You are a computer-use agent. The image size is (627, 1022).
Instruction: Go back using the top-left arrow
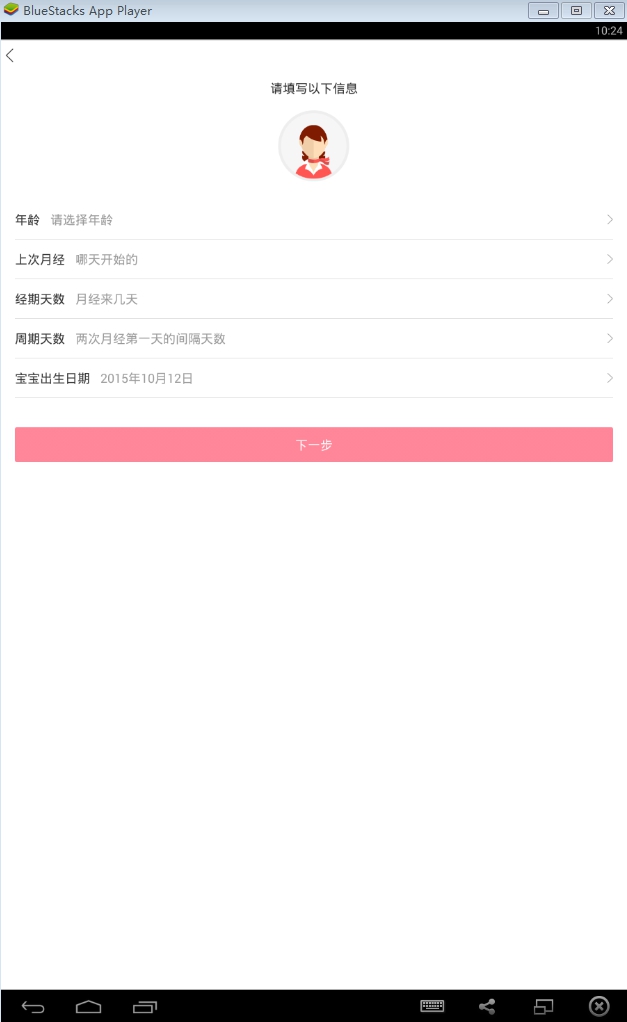11,56
